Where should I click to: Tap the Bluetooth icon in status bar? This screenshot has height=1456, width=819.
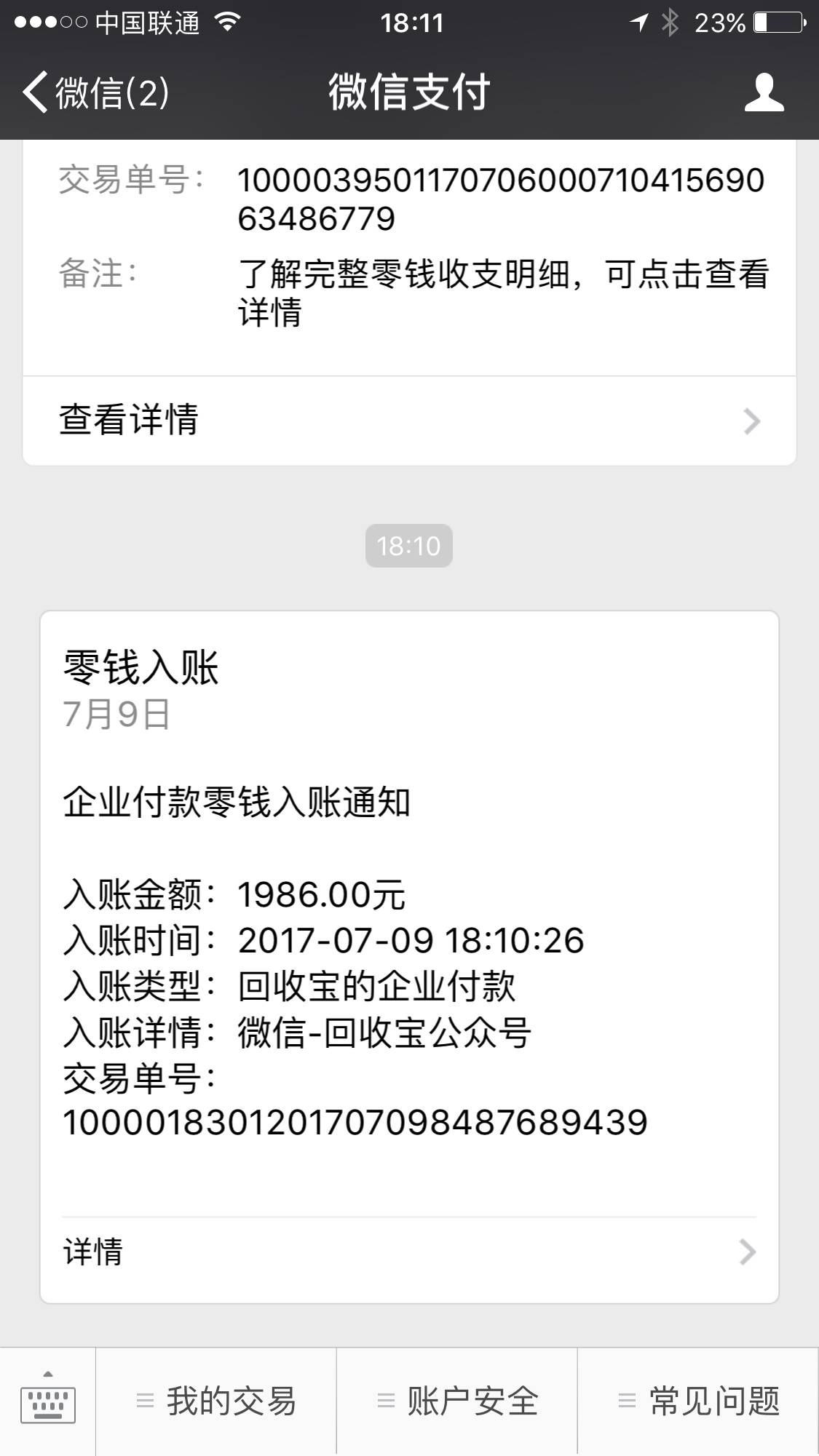pos(671,22)
